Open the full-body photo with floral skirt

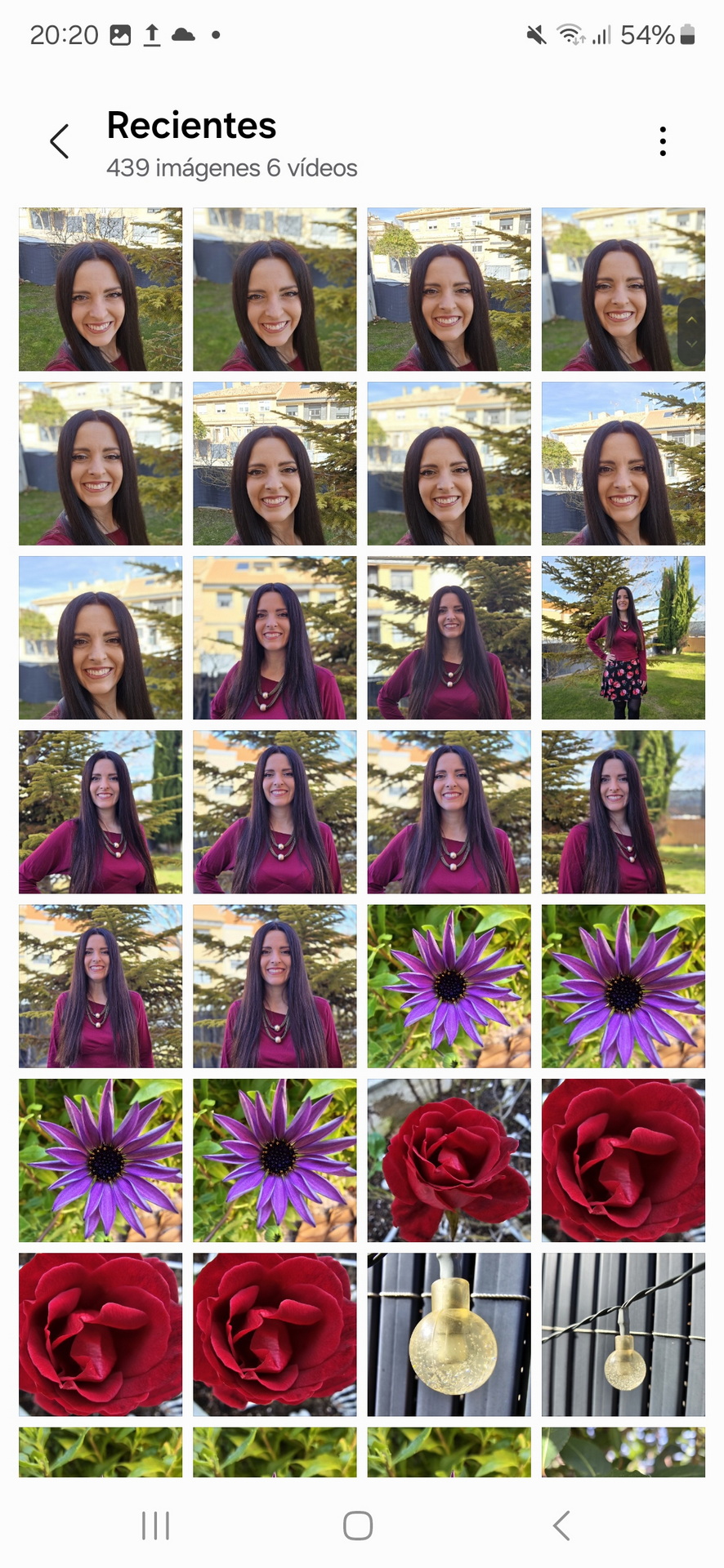623,638
